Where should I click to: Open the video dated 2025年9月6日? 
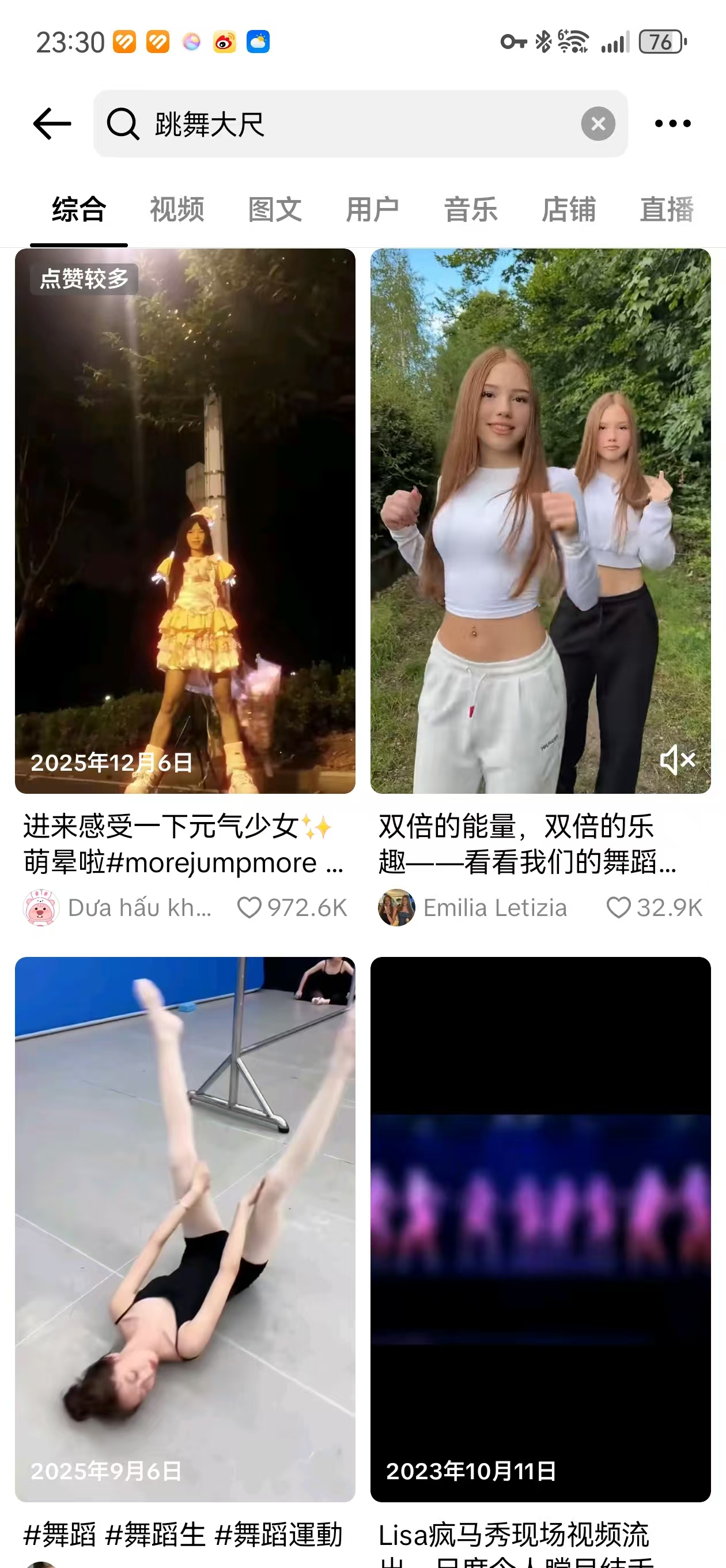[185, 1230]
